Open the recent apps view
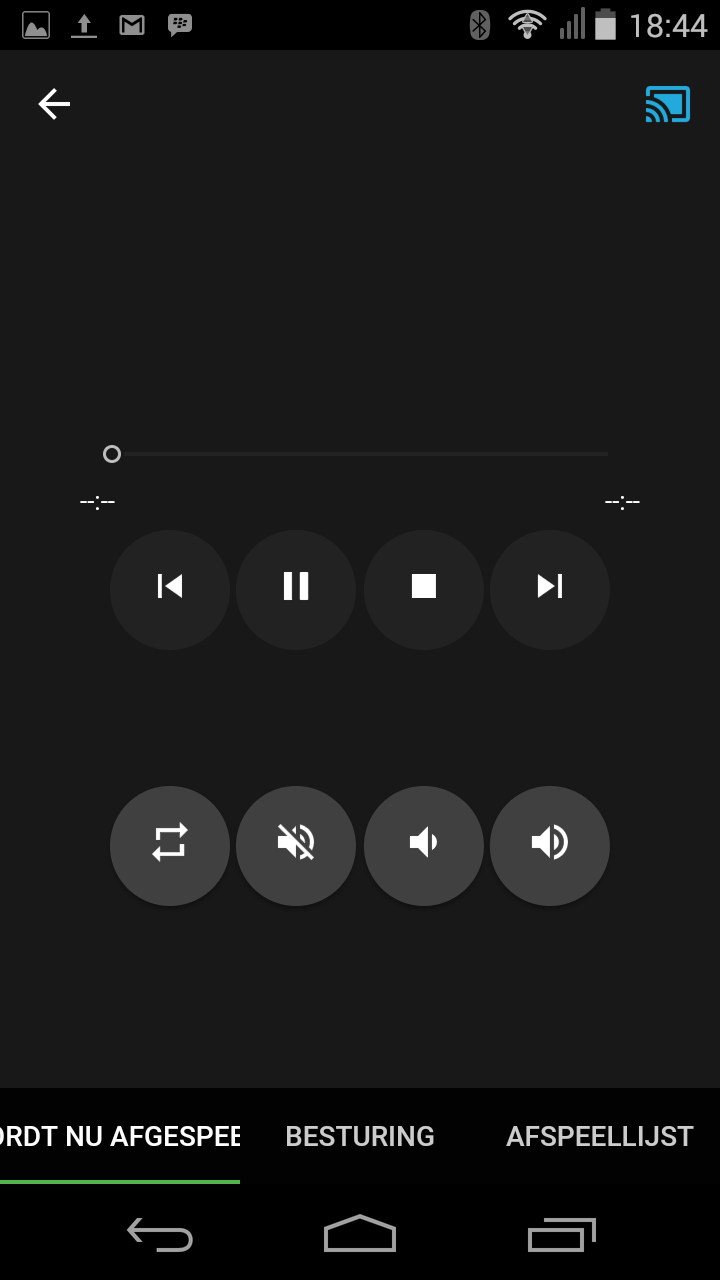 (x=561, y=1234)
